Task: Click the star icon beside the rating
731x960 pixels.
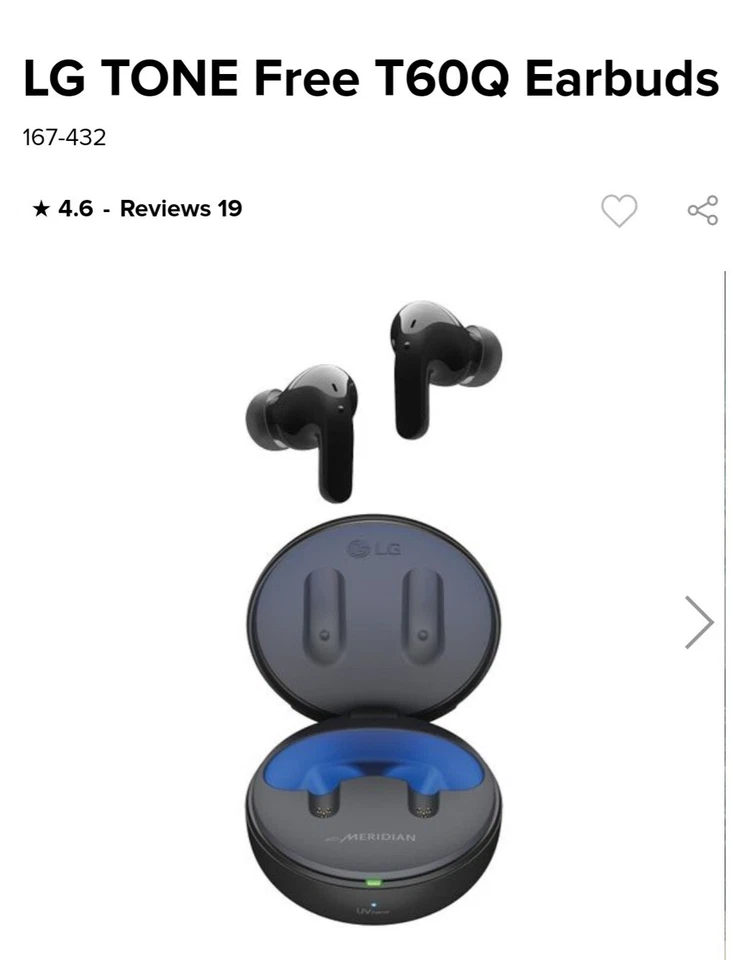Action: tap(38, 210)
